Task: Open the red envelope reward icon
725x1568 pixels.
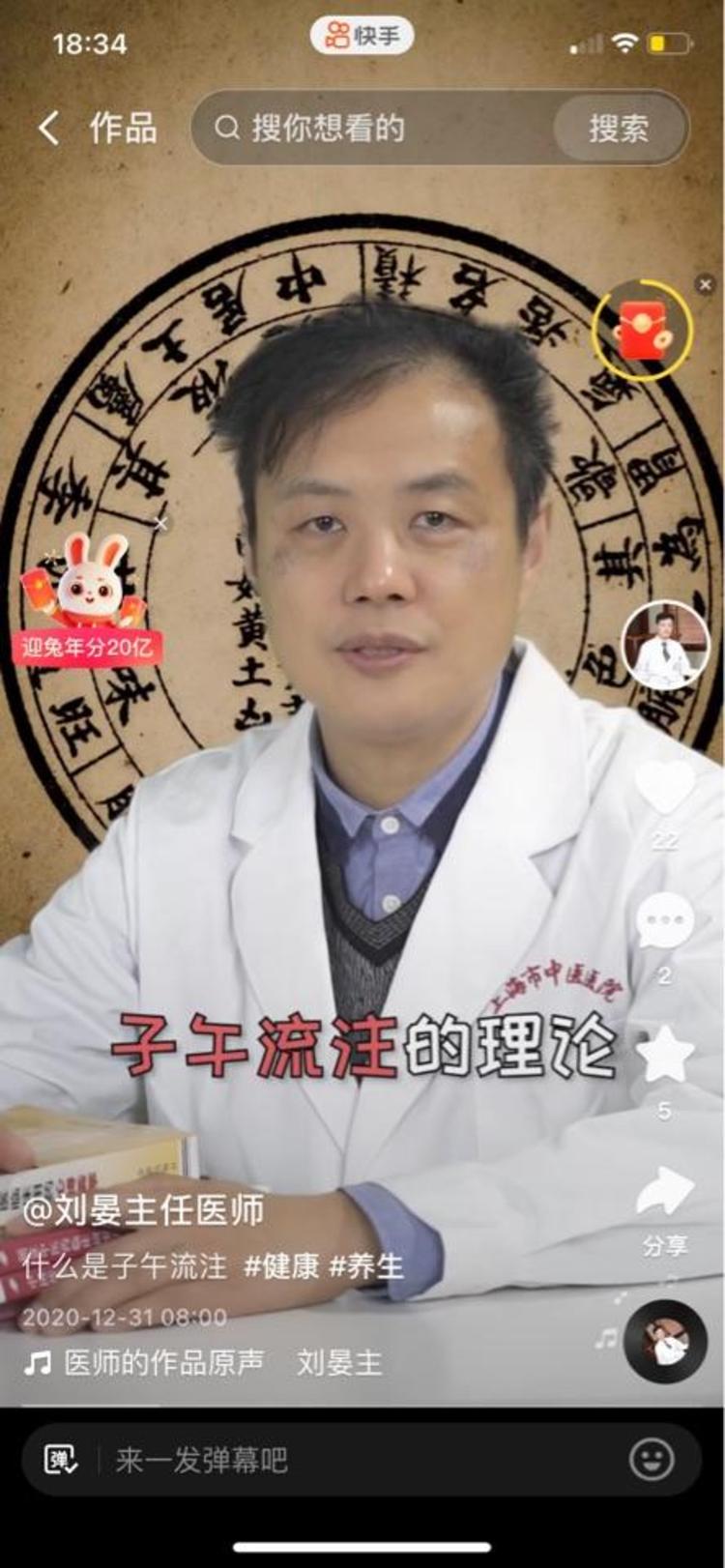Action: click(642, 330)
